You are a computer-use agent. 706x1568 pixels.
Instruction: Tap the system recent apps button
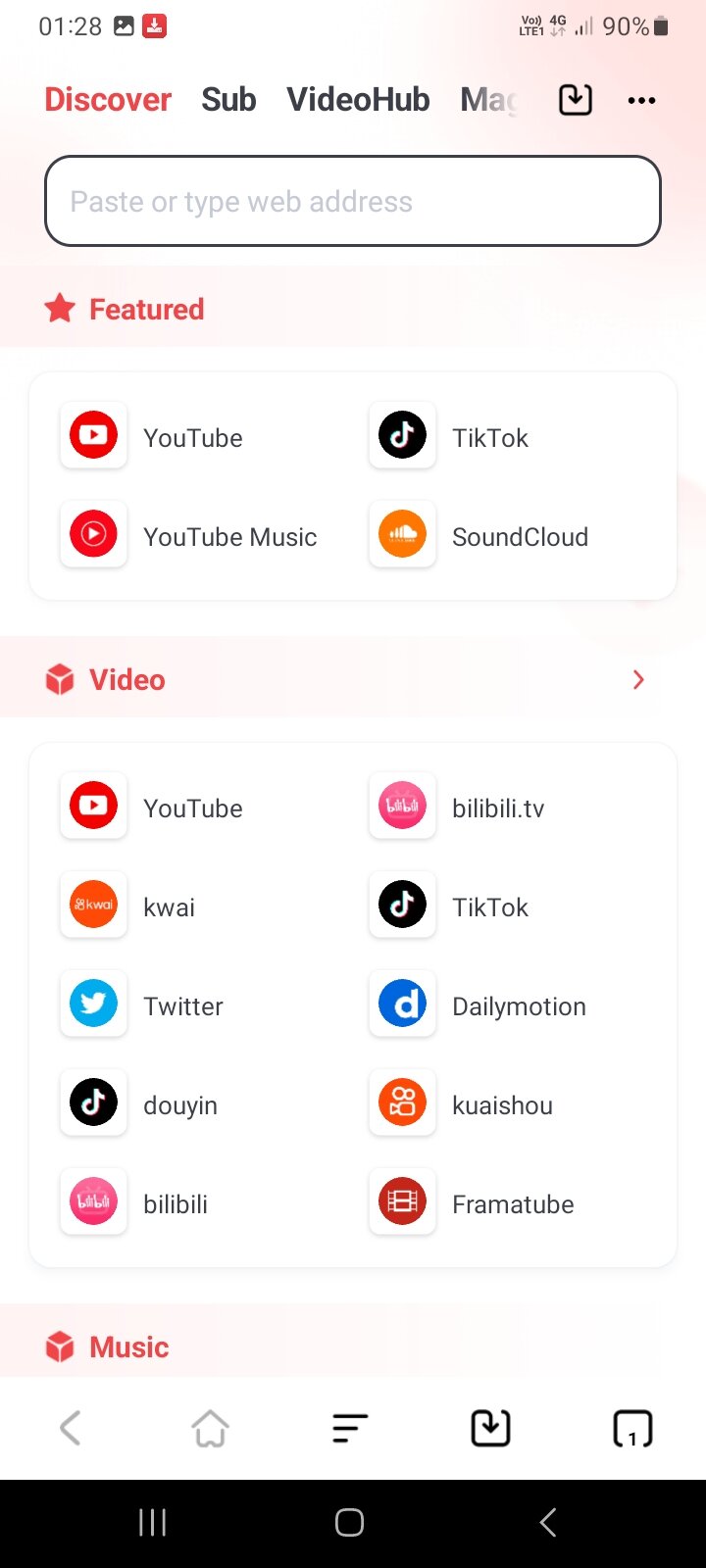coord(152,1522)
